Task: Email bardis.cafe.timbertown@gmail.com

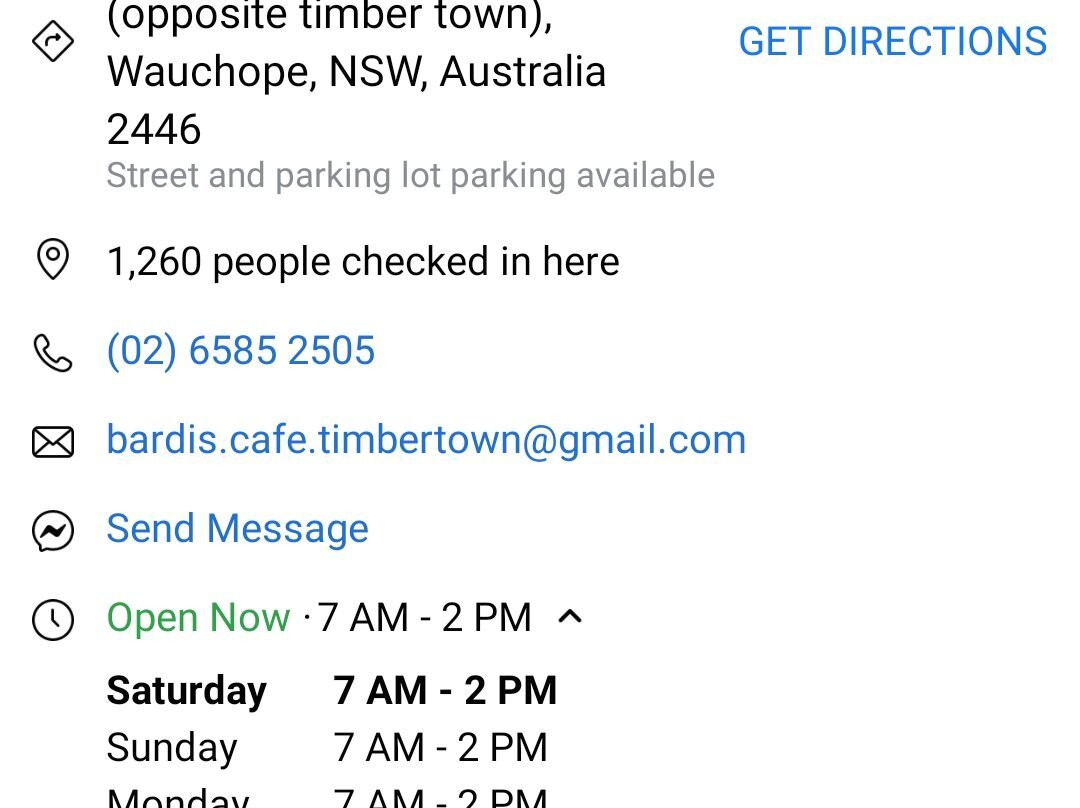Action: click(x=426, y=439)
